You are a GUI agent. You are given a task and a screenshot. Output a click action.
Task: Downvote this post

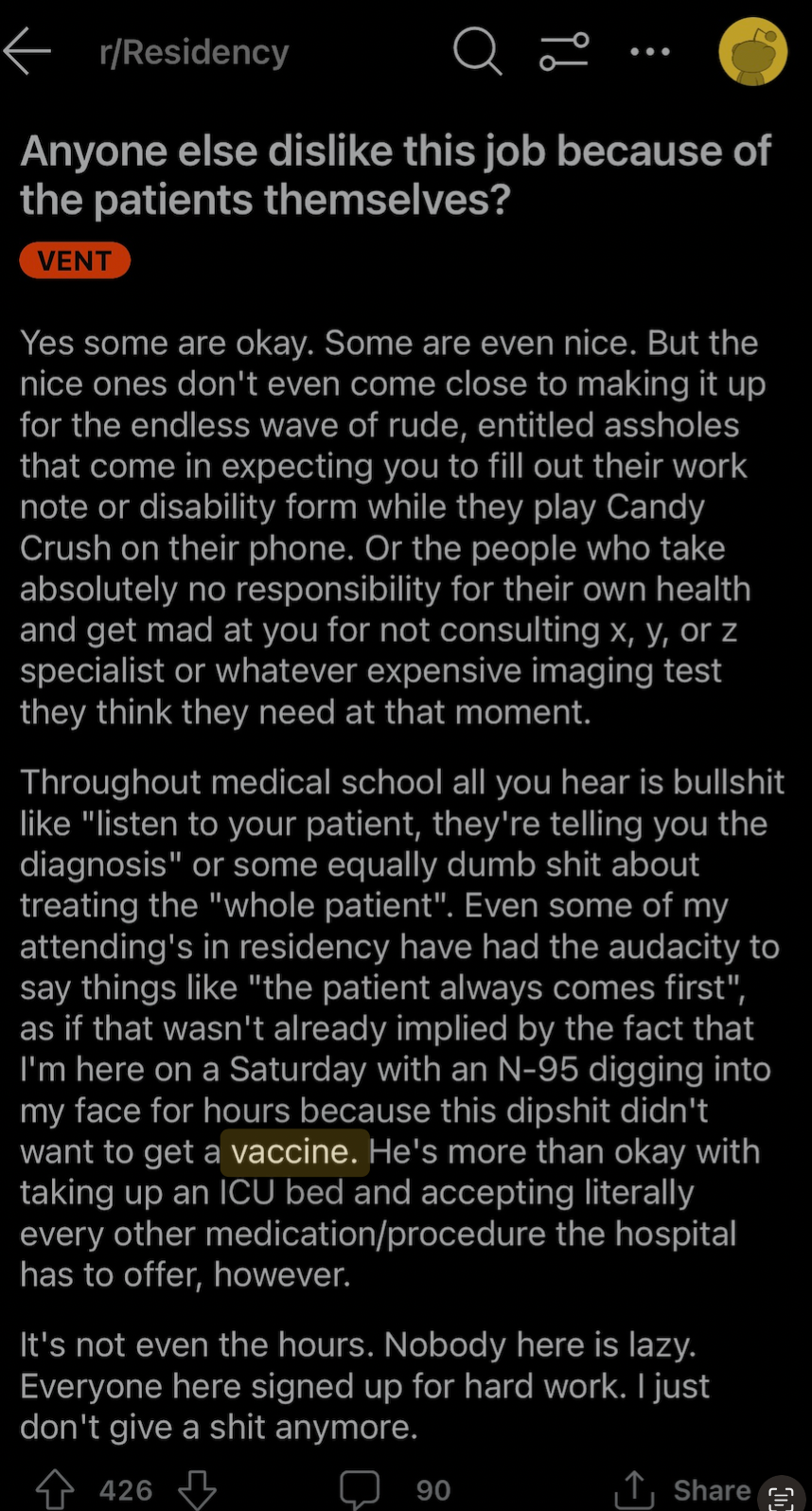198,1489
